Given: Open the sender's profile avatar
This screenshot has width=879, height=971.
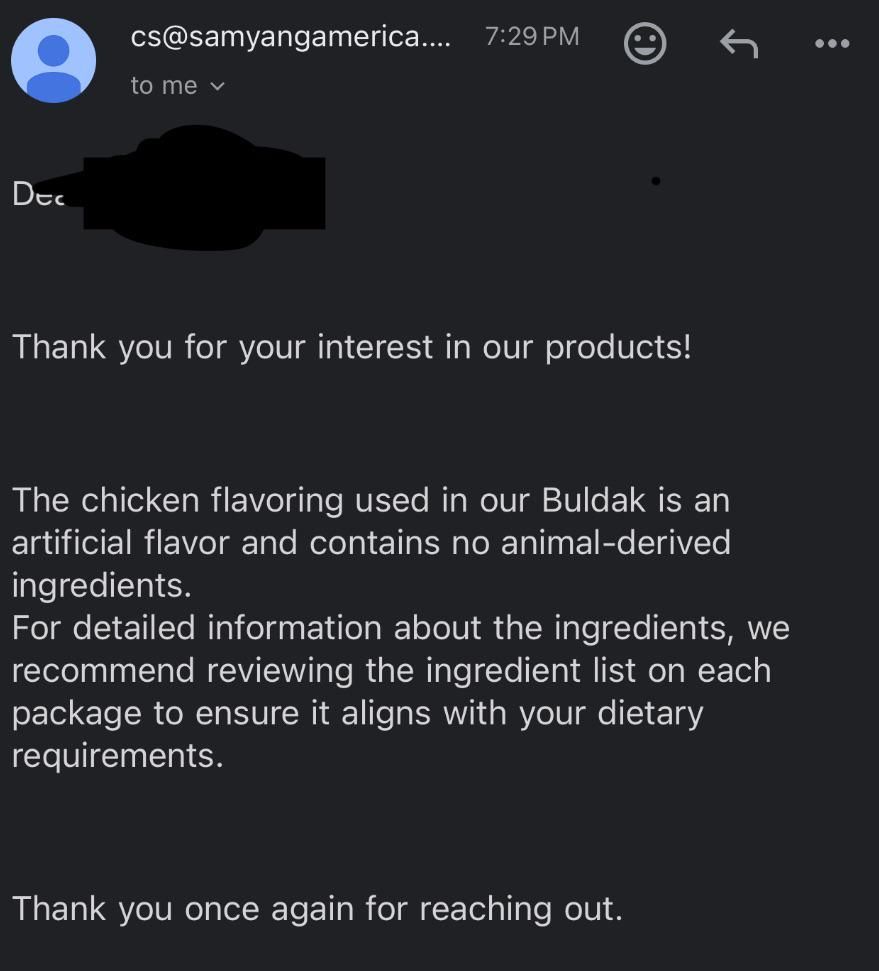Looking at the screenshot, I should (x=54, y=60).
